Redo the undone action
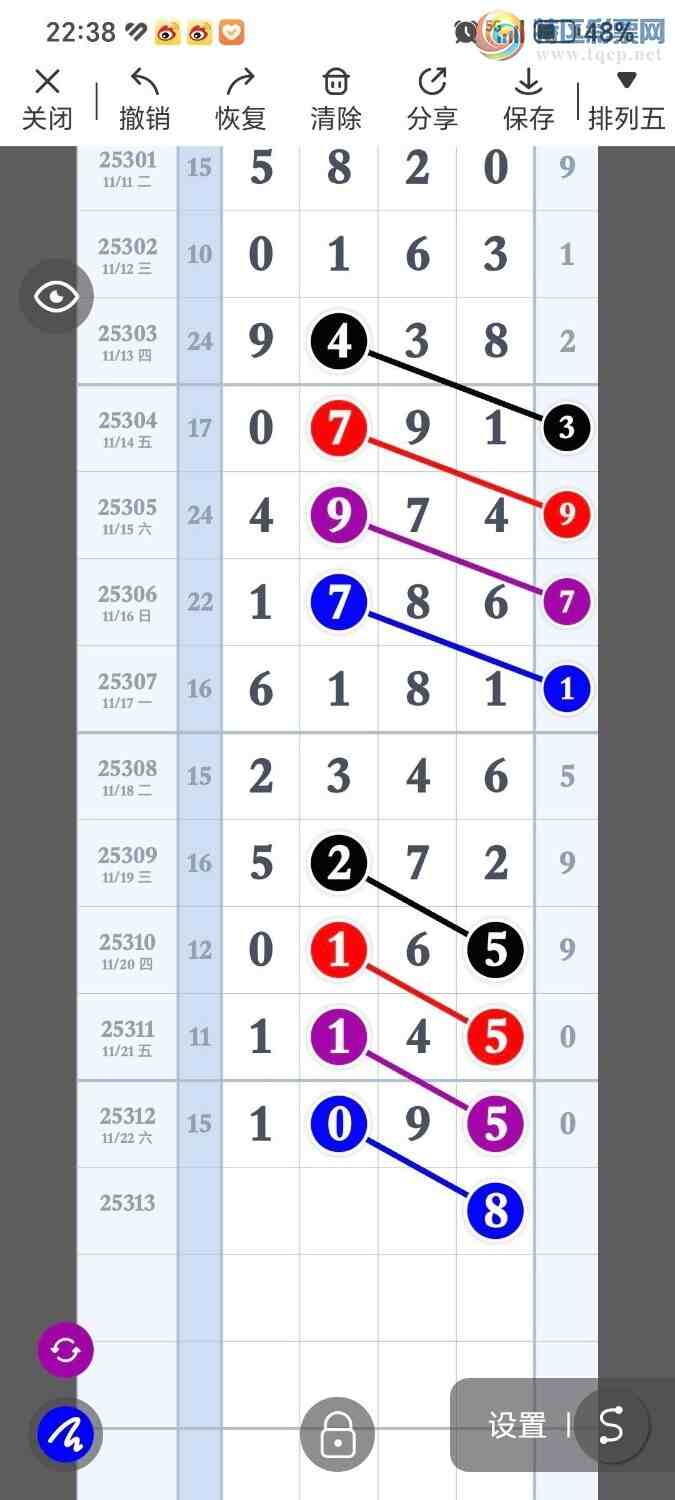 tap(240, 100)
